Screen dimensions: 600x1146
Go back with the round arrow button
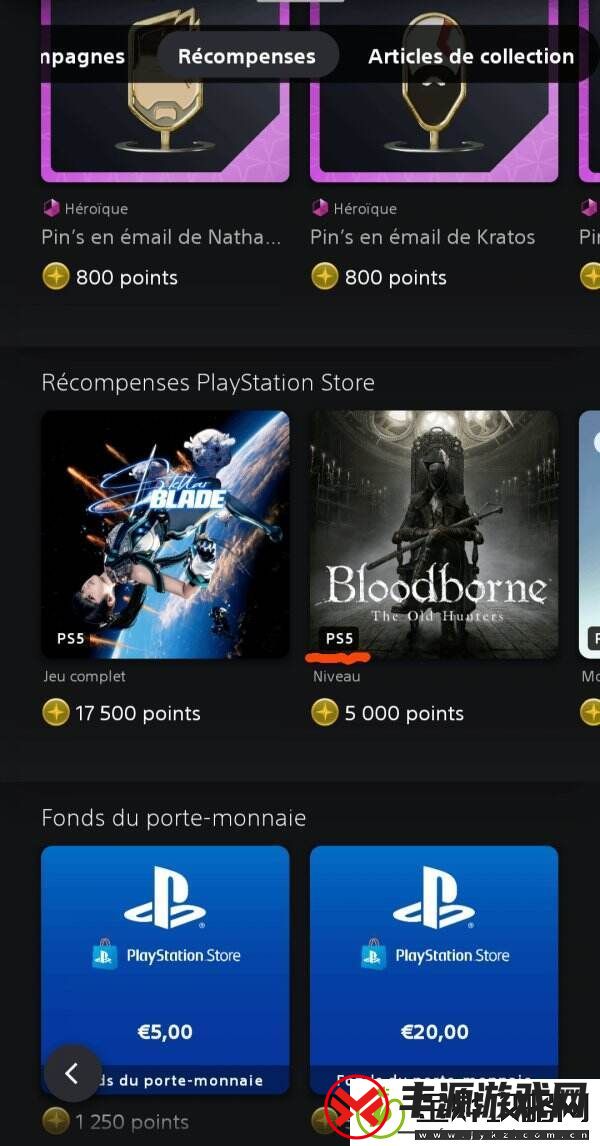click(72, 1073)
